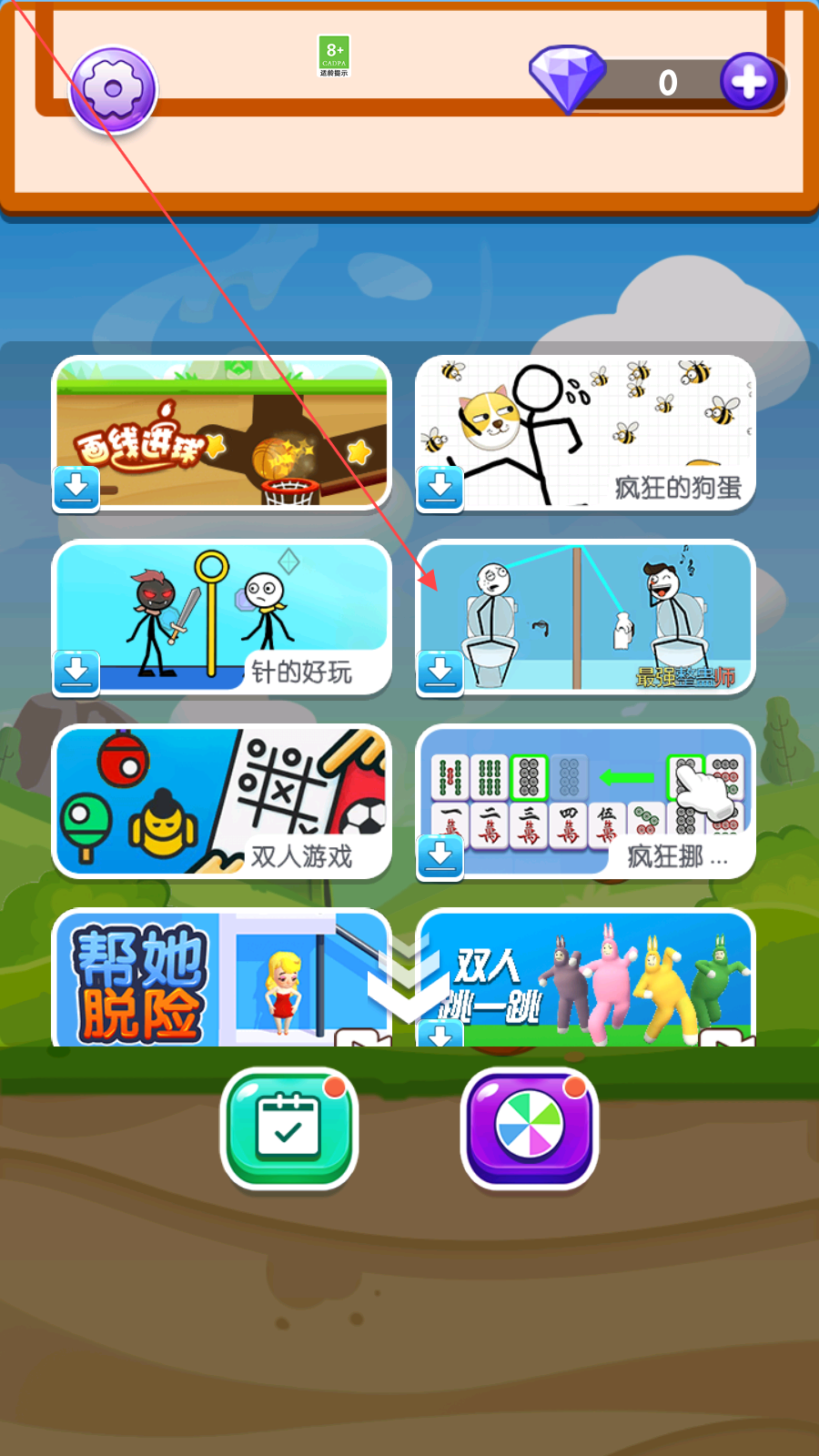Open the purple lucky spin wheel
Viewport: 819px width, 1456px height.
[x=530, y=1128]
